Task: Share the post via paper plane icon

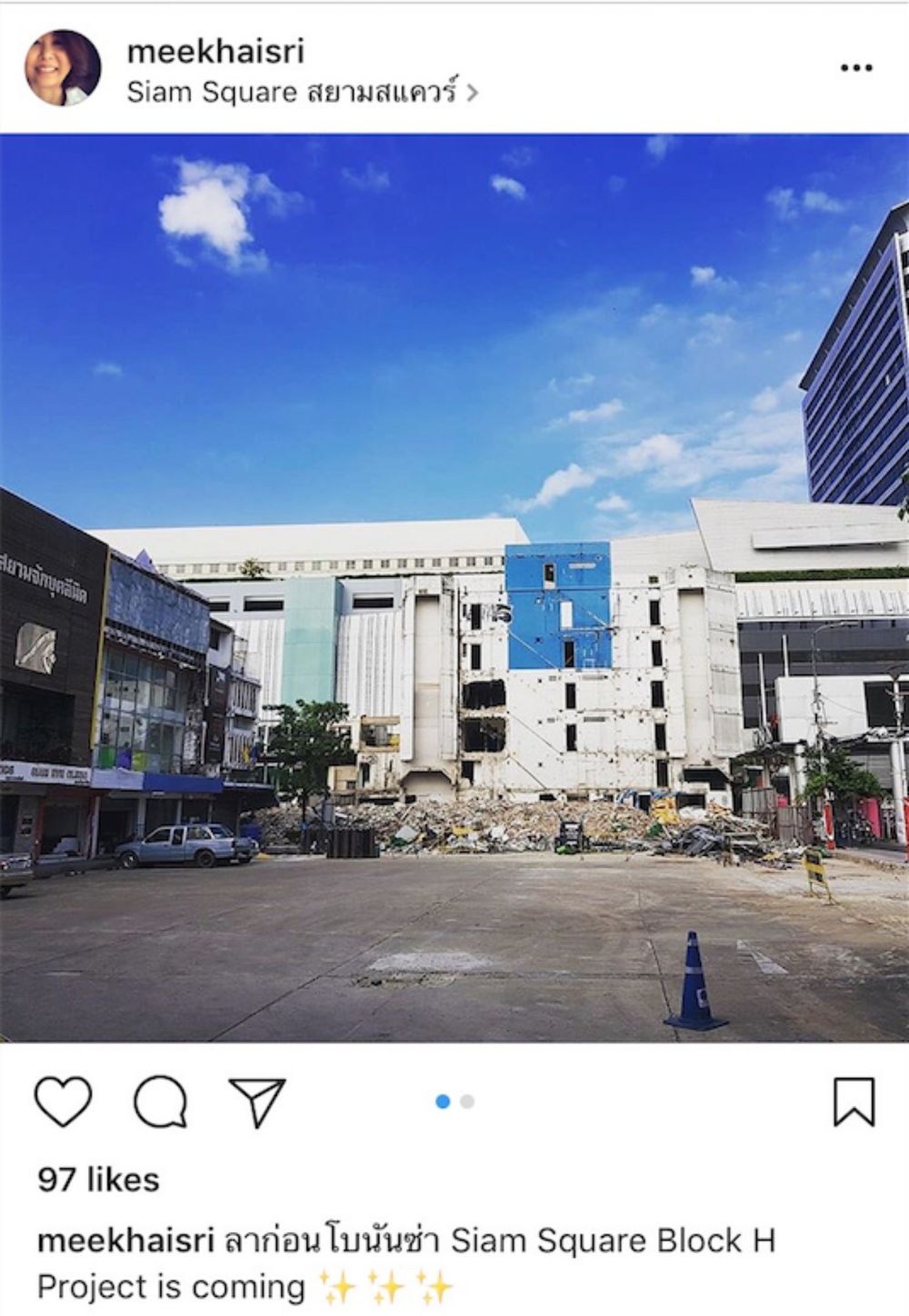Action: tap(257, 1102)
